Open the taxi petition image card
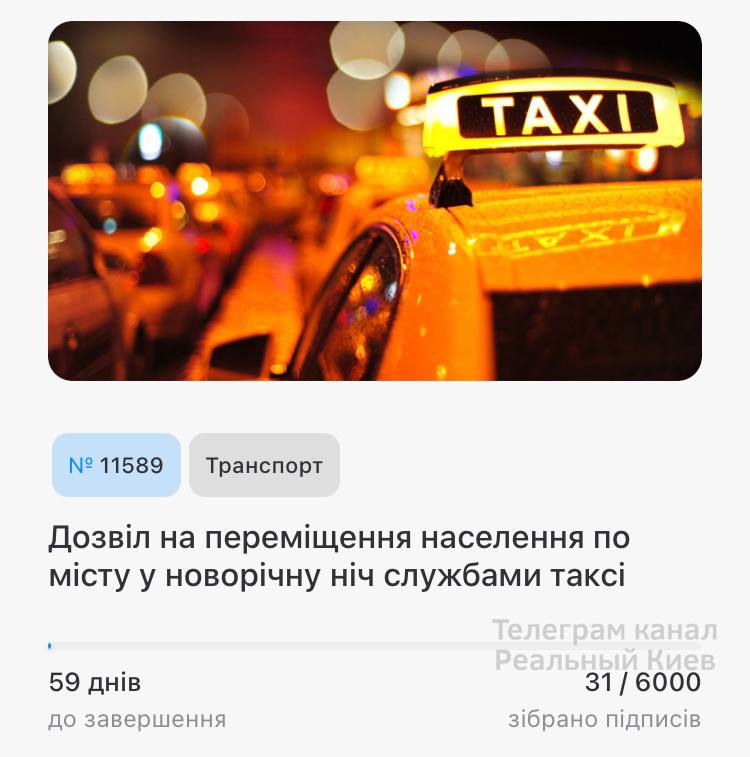The height and width of the screenshot is (757, 750). coord(375,200)
